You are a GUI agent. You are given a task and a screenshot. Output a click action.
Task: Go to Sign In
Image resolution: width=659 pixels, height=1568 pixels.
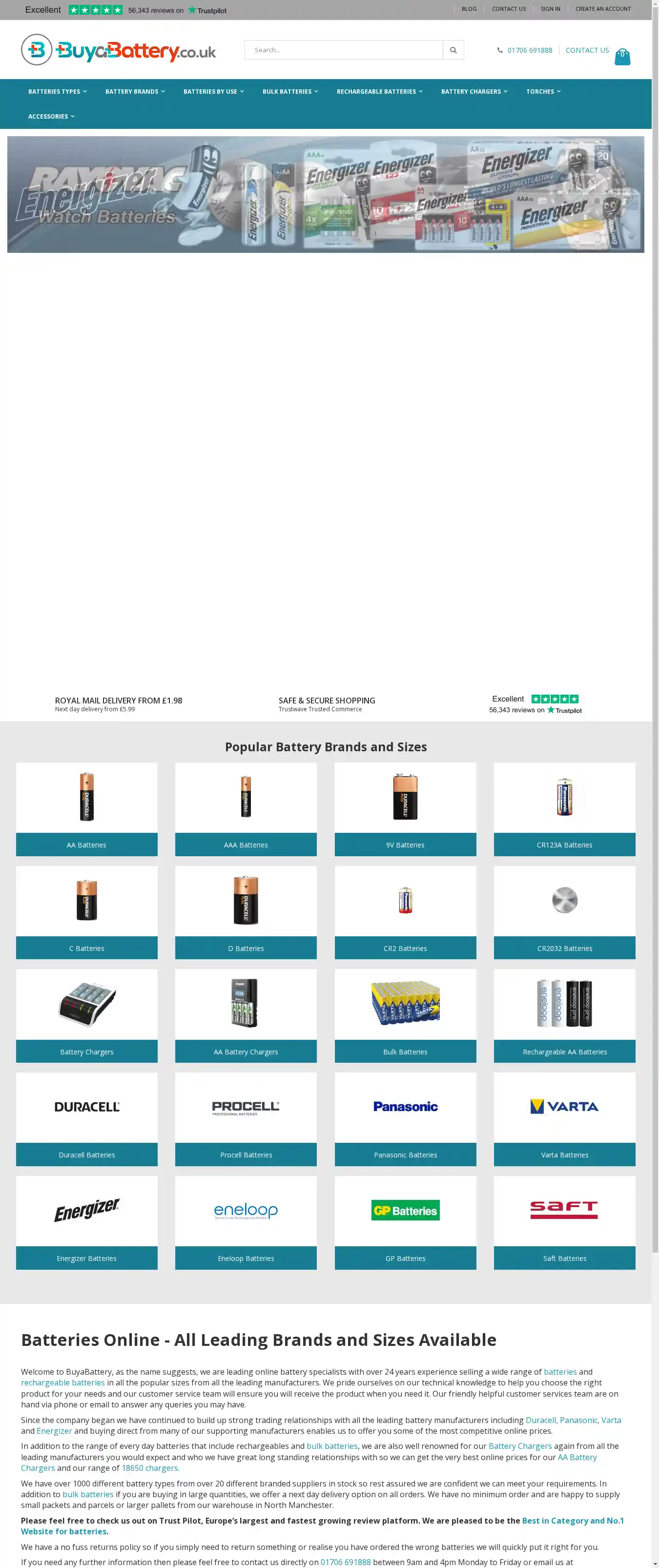pos(550,8)
